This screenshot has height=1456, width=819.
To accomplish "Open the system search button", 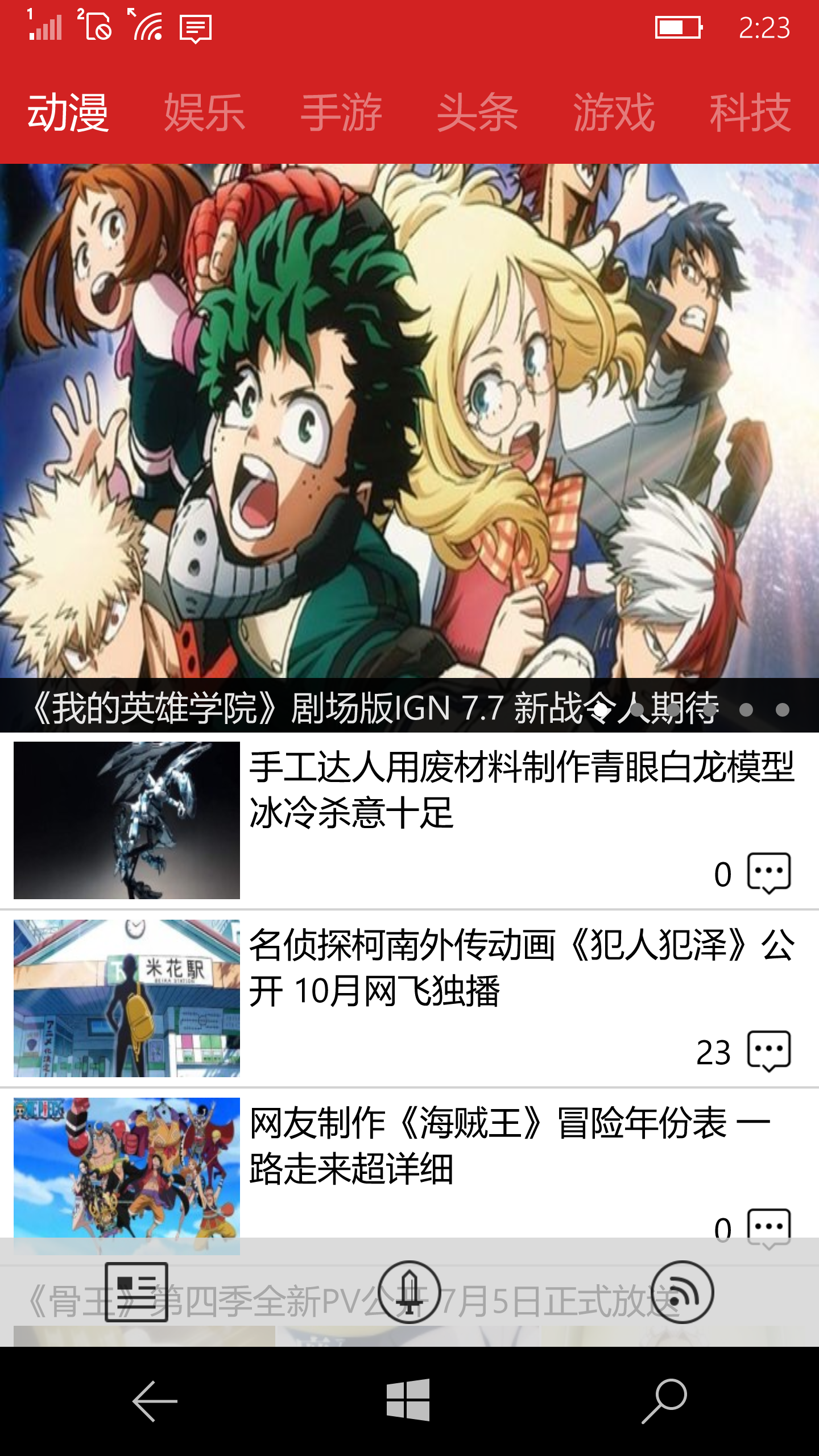I will [664, 1401].
